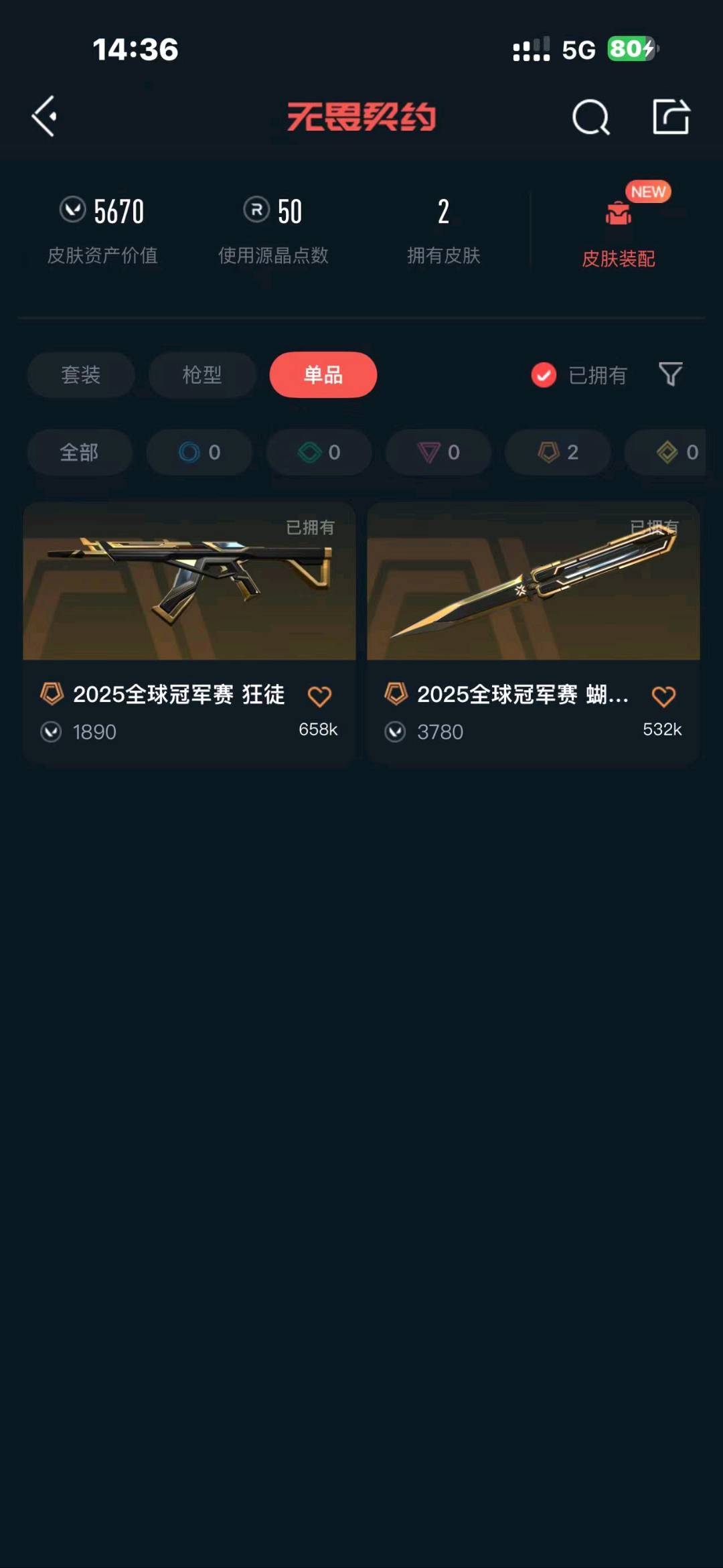Screen dimensions: 723x1568
Task: Filter by orange pentagon rarity chip
Action: click(558, 452)
